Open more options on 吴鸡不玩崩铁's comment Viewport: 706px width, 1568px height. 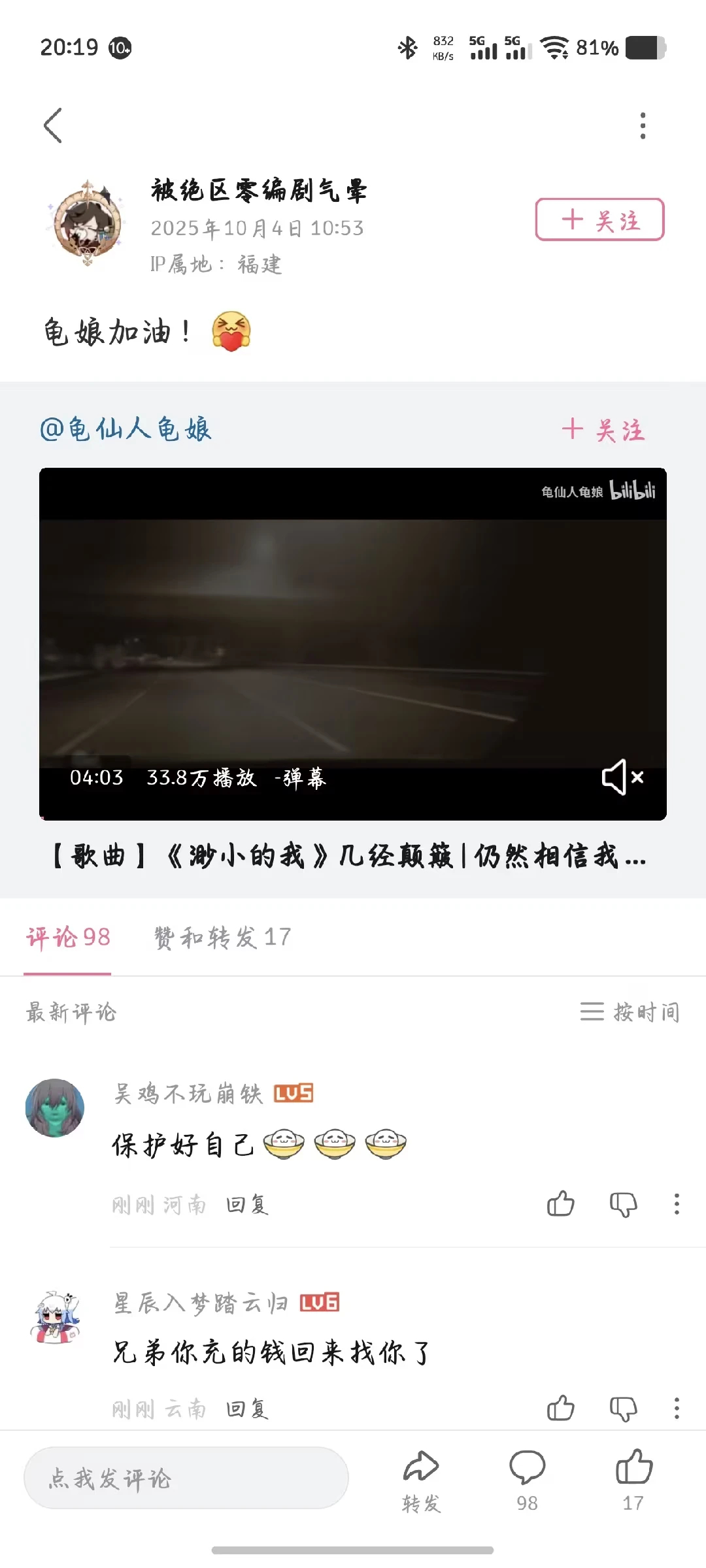tap(677, 1203)
